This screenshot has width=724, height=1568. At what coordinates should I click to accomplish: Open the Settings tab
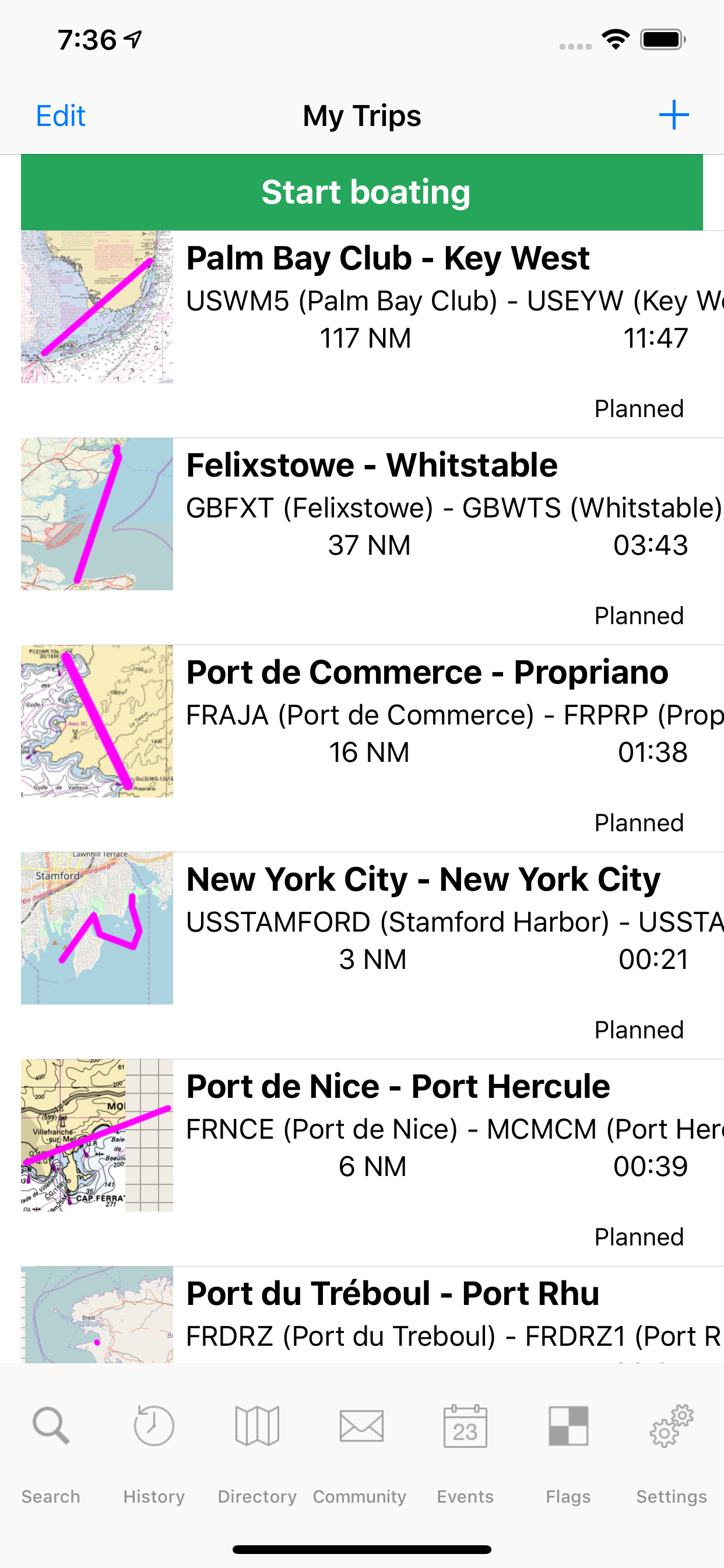pyautogui.click(x=672, y=1452)
